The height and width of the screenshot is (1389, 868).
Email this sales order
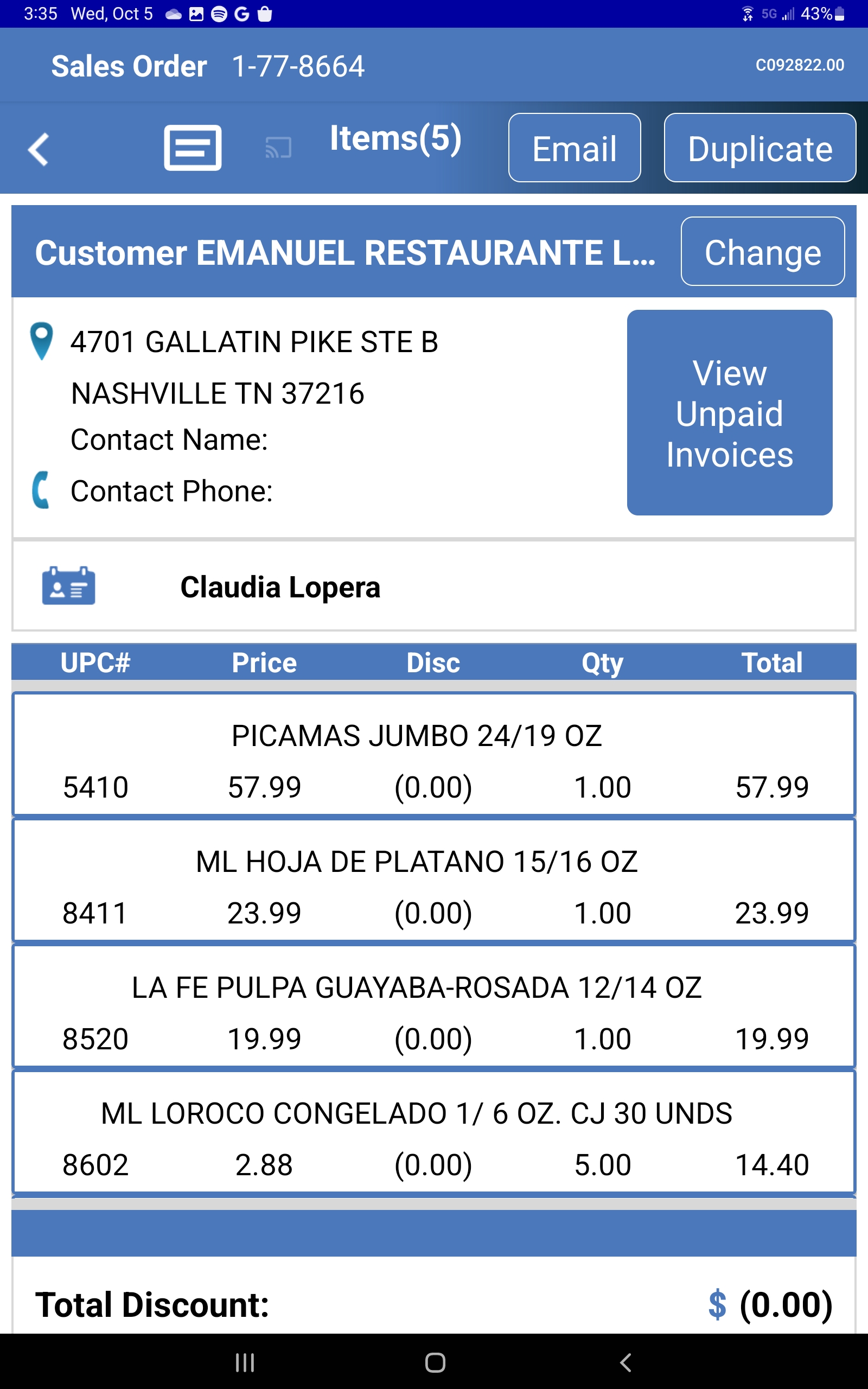point(574,148)
